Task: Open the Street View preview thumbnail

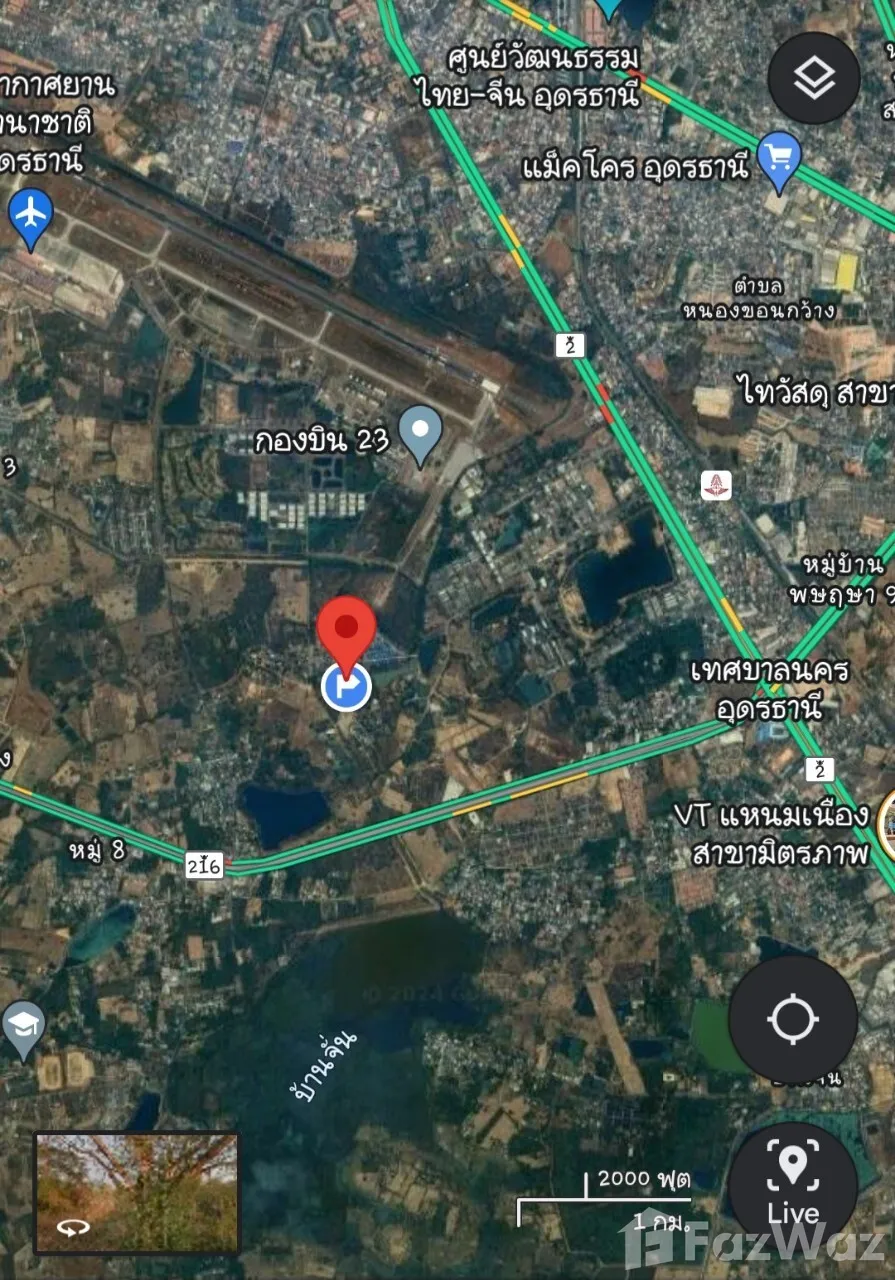Action: coord(137,1192)
